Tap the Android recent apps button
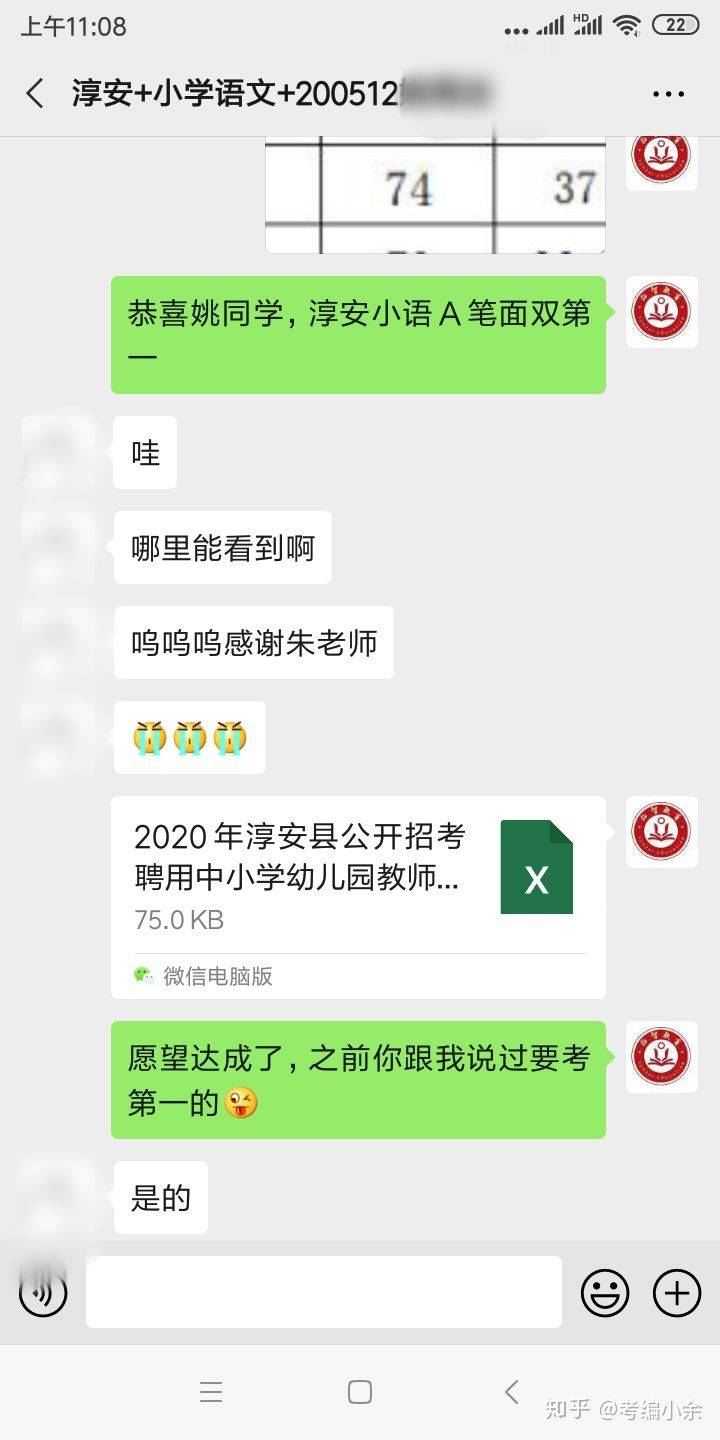The width and height of the screenshot is (720, 1440). pyautogui.click(x=211, y=1391)
